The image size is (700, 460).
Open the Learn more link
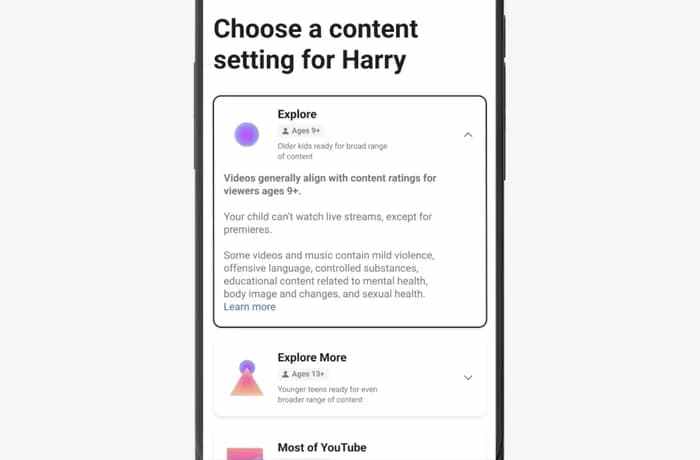[x=250, y=307]
